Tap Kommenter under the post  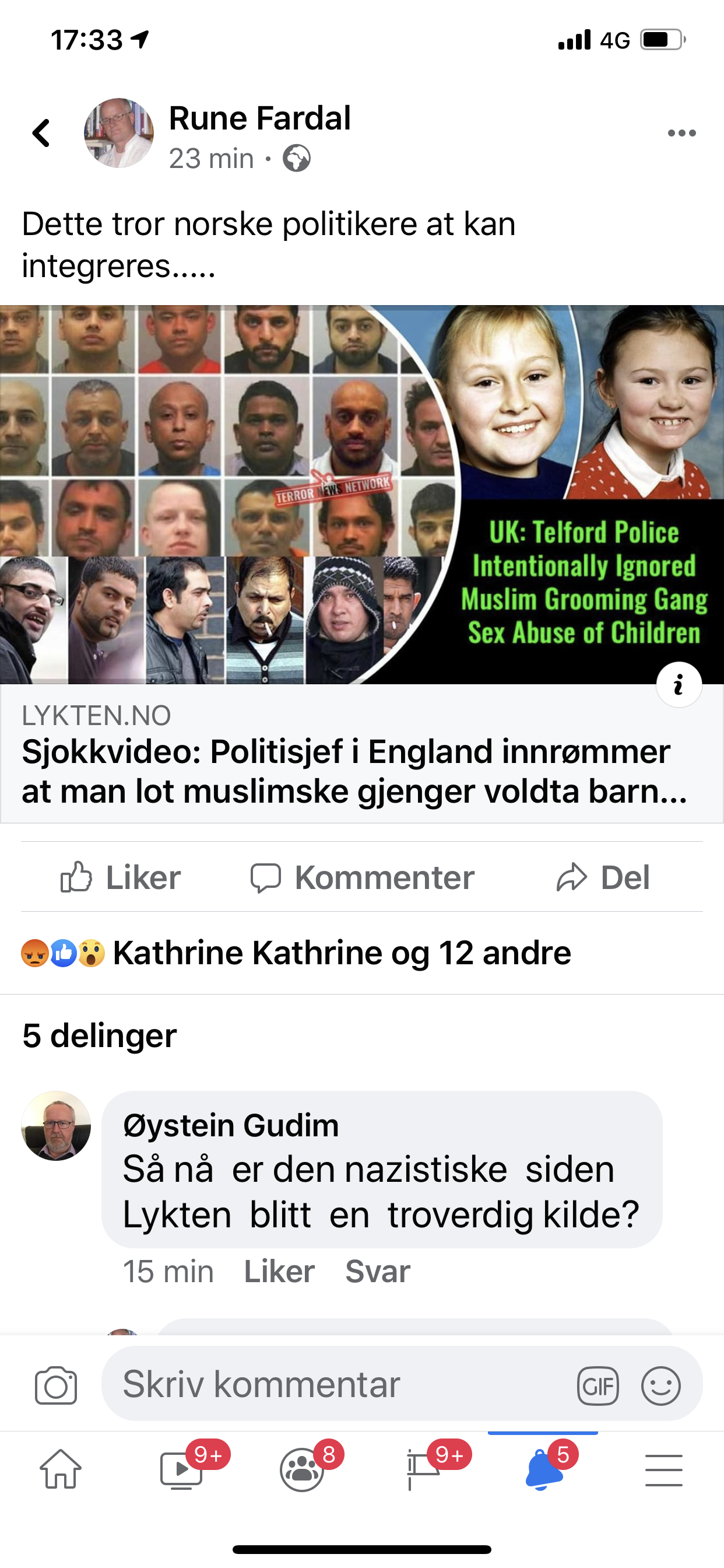(363, 877)
